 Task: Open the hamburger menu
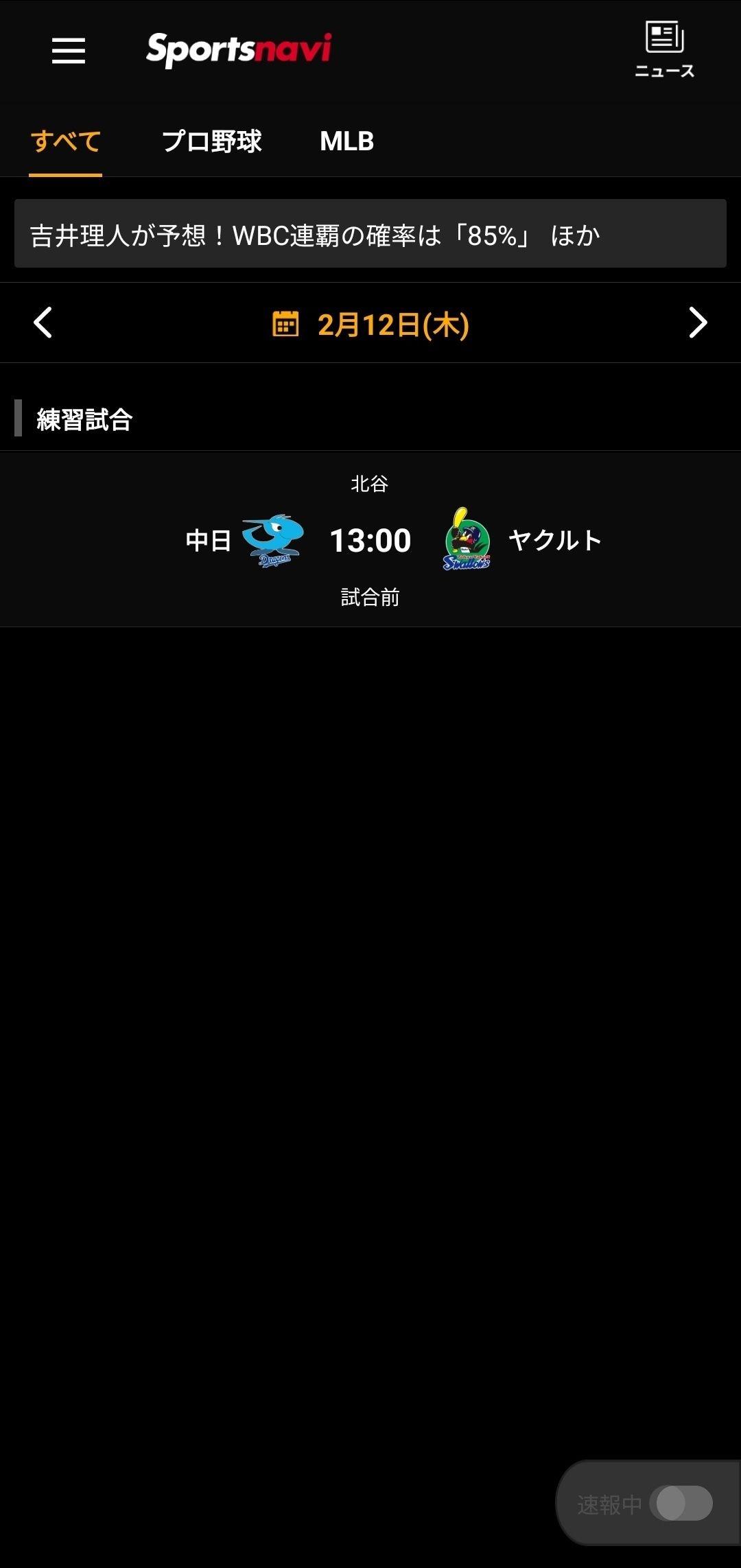tap(69, 51)
